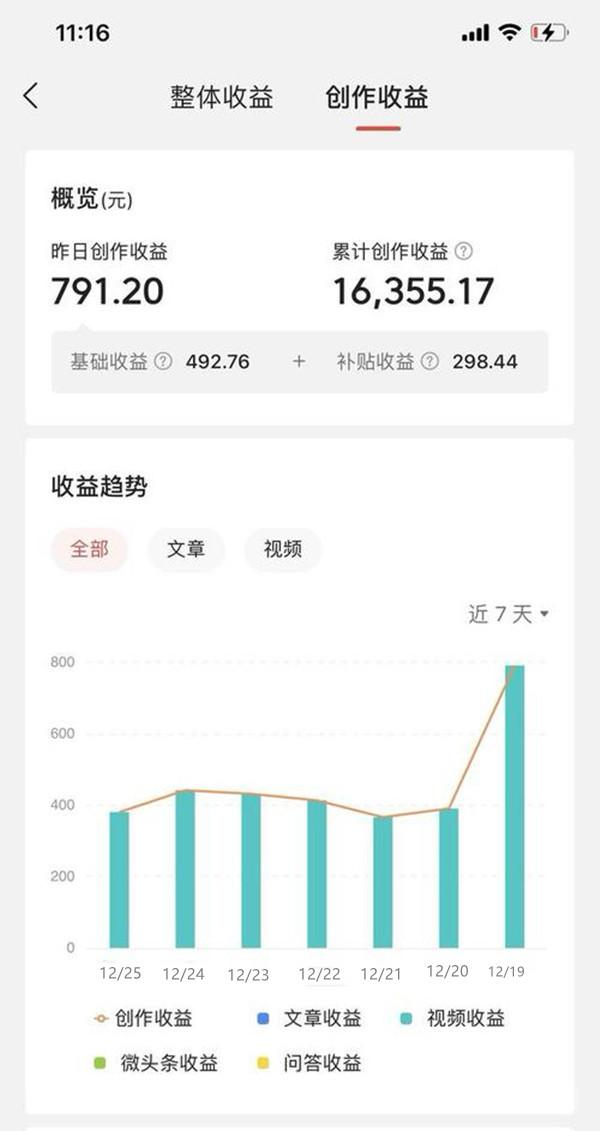Select the 创作收益 tab

pos(377,97)
